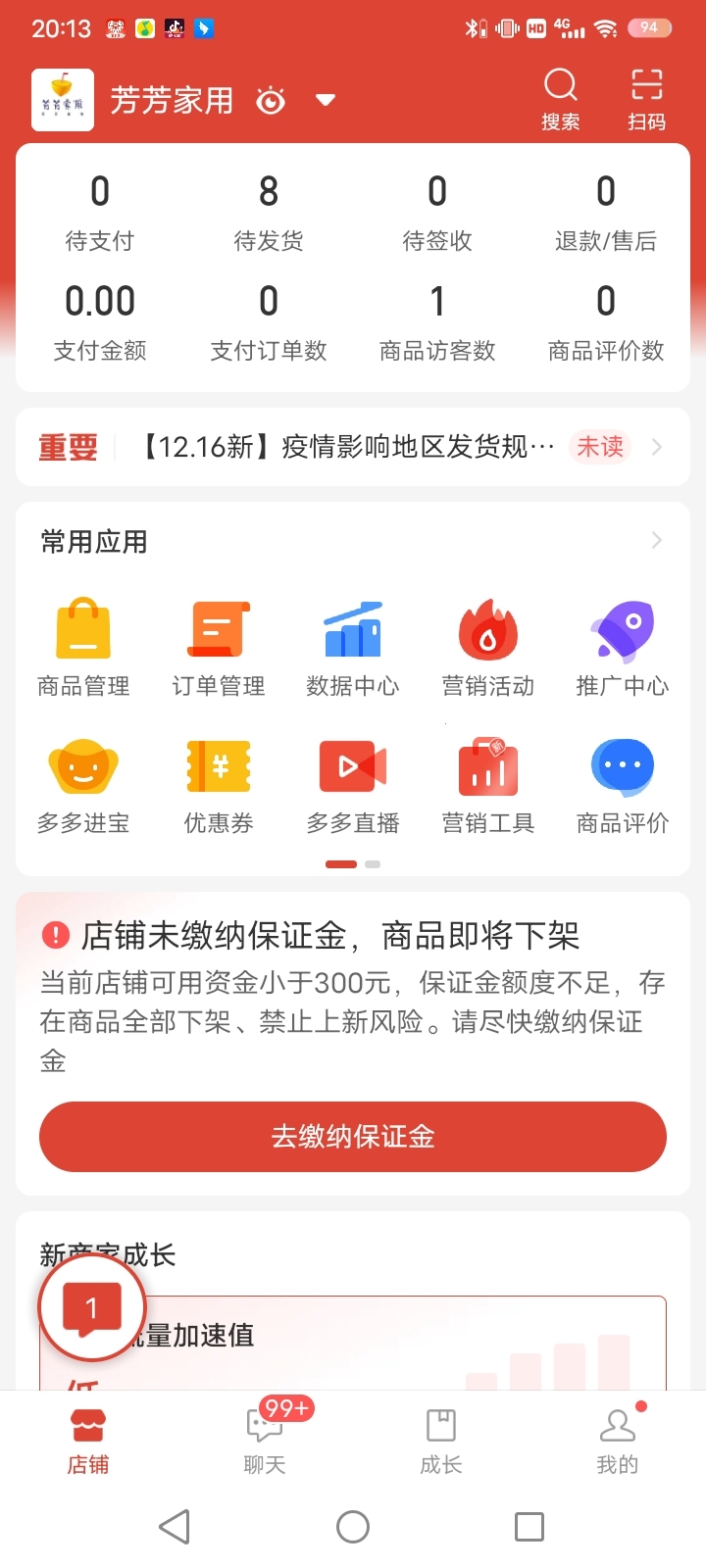Open the 扫码 scan icon
This screenshot has height=1568, width=706.
pos(646,98)
